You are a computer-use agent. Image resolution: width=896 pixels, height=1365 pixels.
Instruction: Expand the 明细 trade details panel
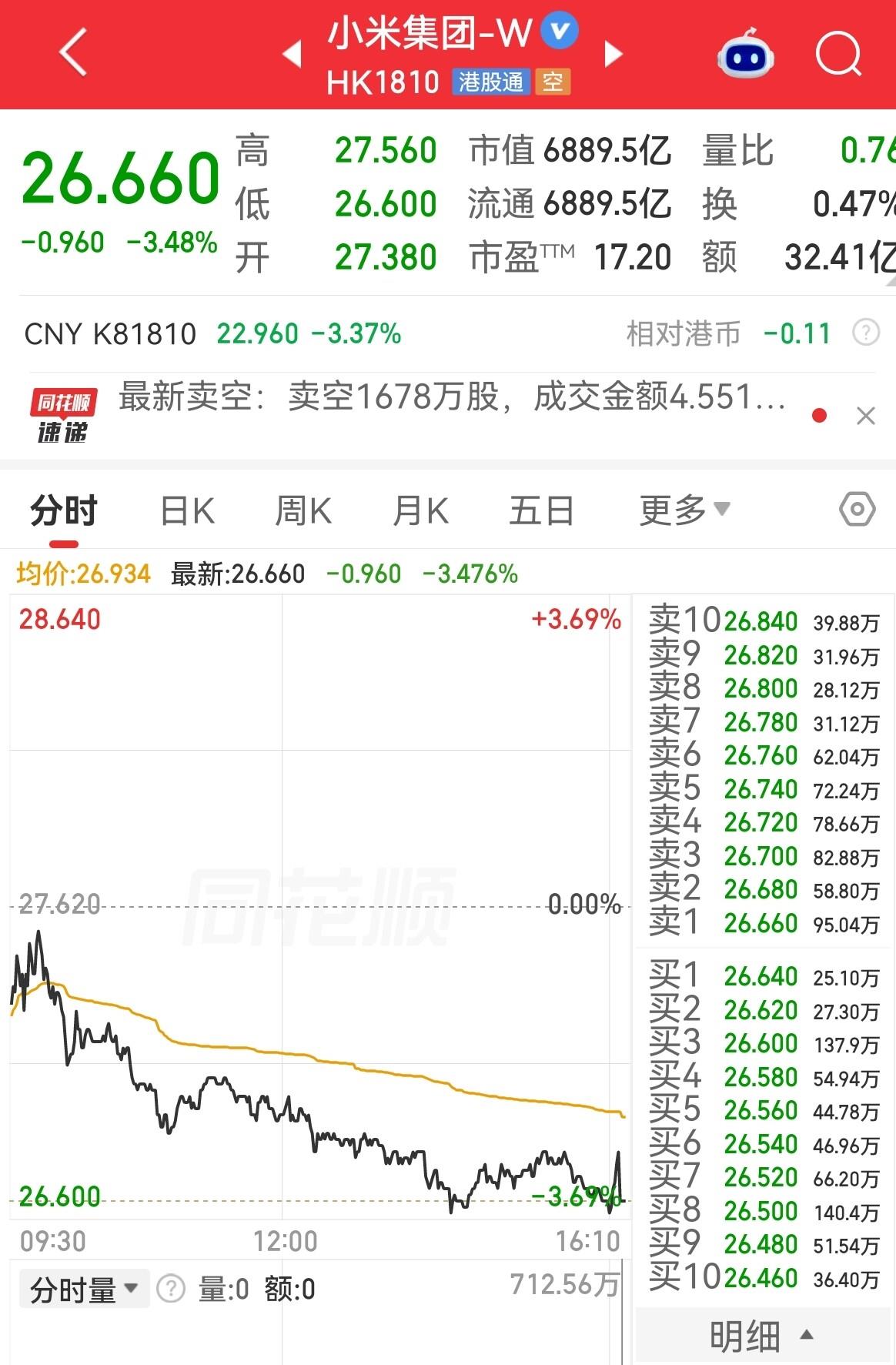tap(762, 1336)
